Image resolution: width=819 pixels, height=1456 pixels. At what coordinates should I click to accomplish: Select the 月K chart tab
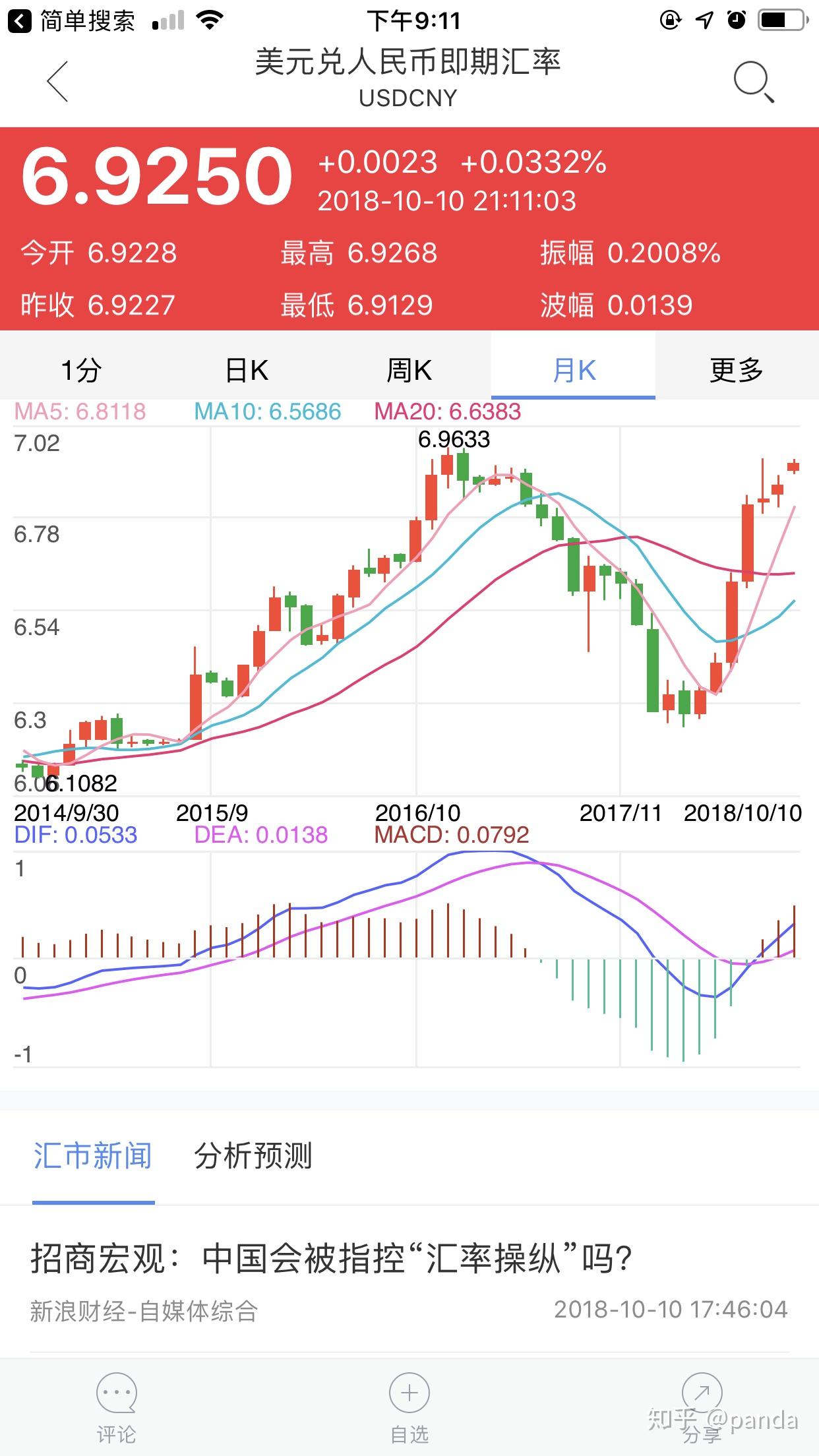click(x=574, y=370)
